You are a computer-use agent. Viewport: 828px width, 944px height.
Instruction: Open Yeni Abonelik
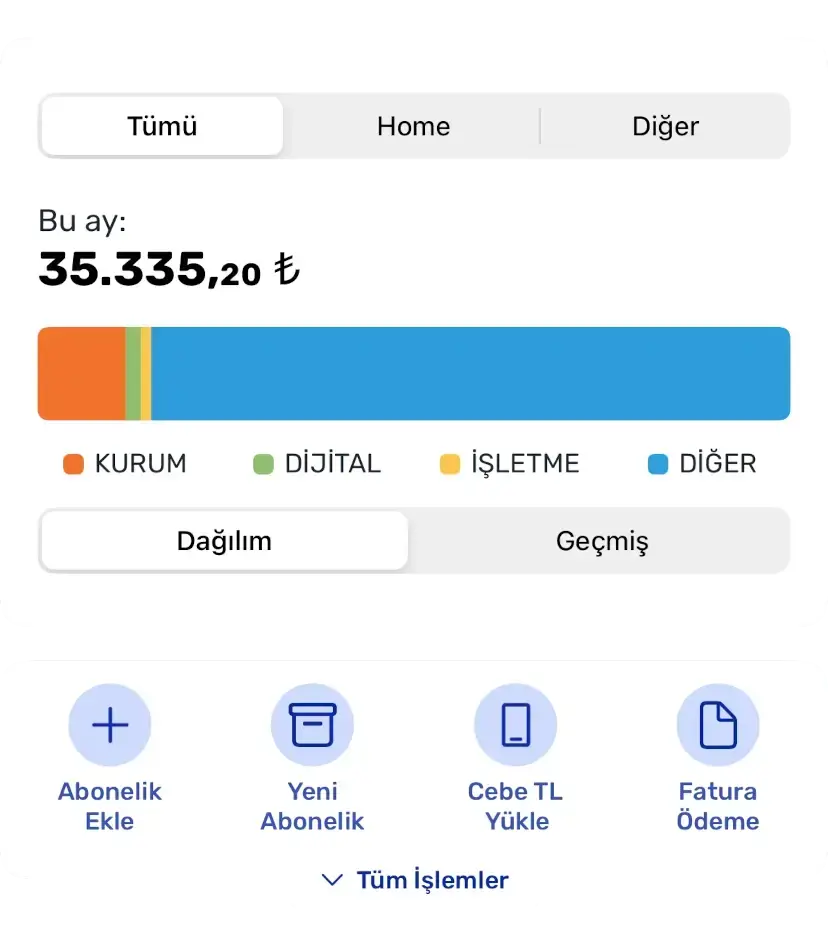tap(312, 726)
